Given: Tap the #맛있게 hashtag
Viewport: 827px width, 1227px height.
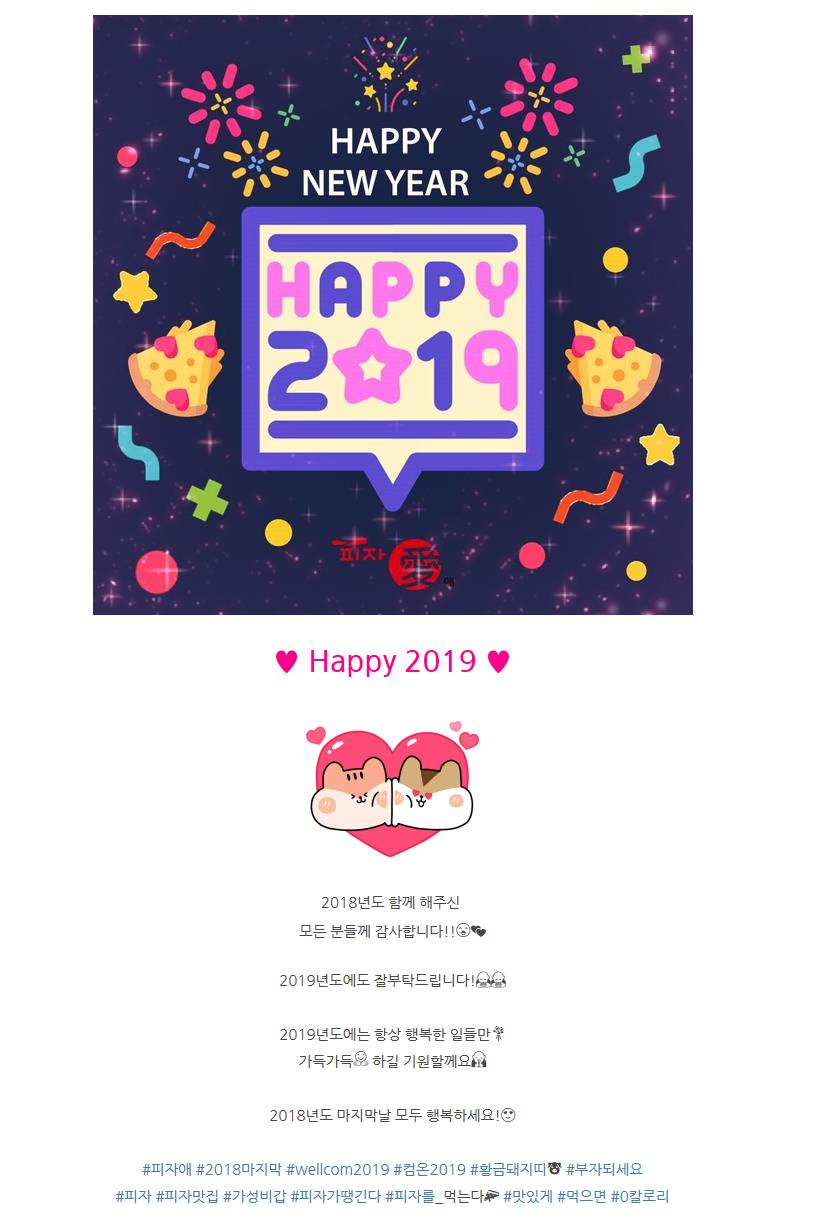Looking at the screenshot, I should (527, 1196).
